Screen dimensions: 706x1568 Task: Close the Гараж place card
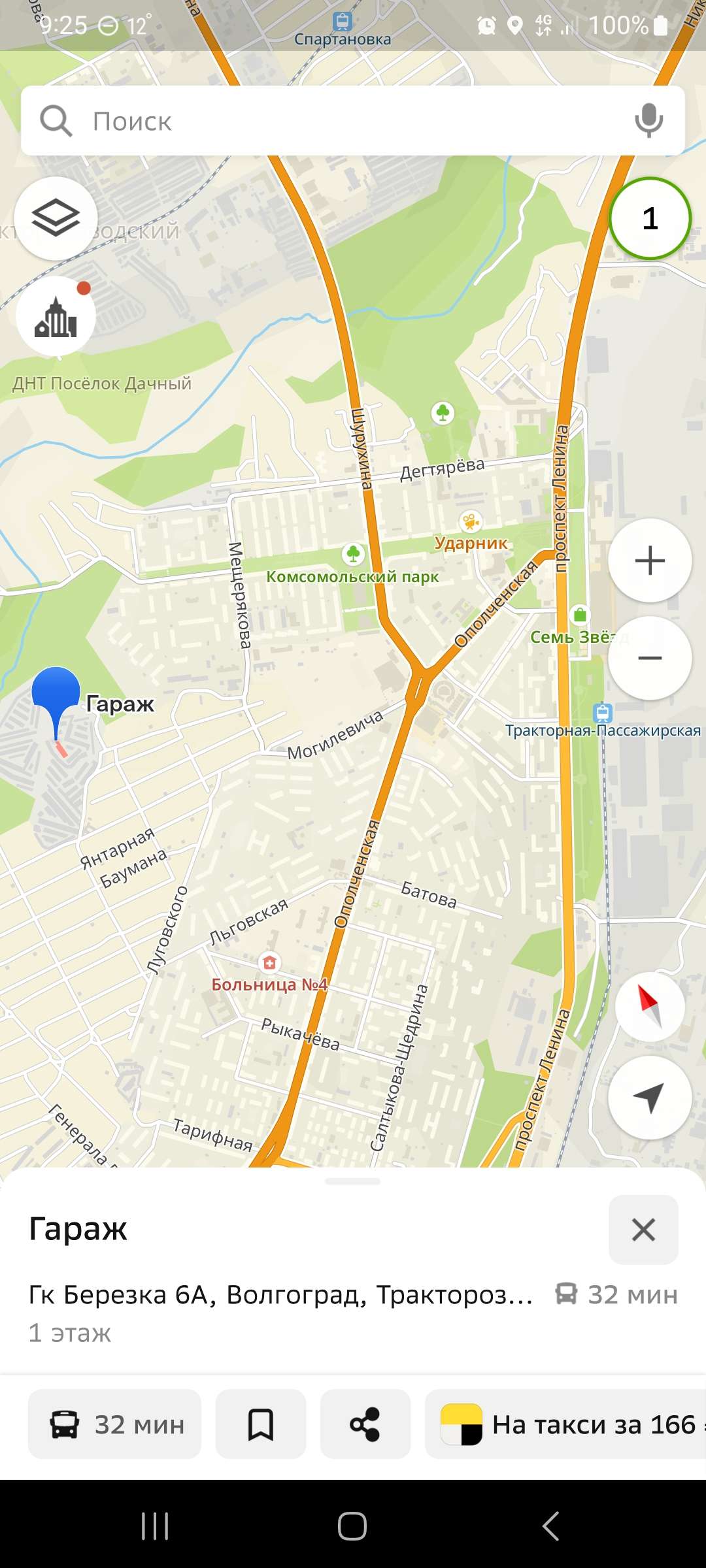click(643, 1230)
